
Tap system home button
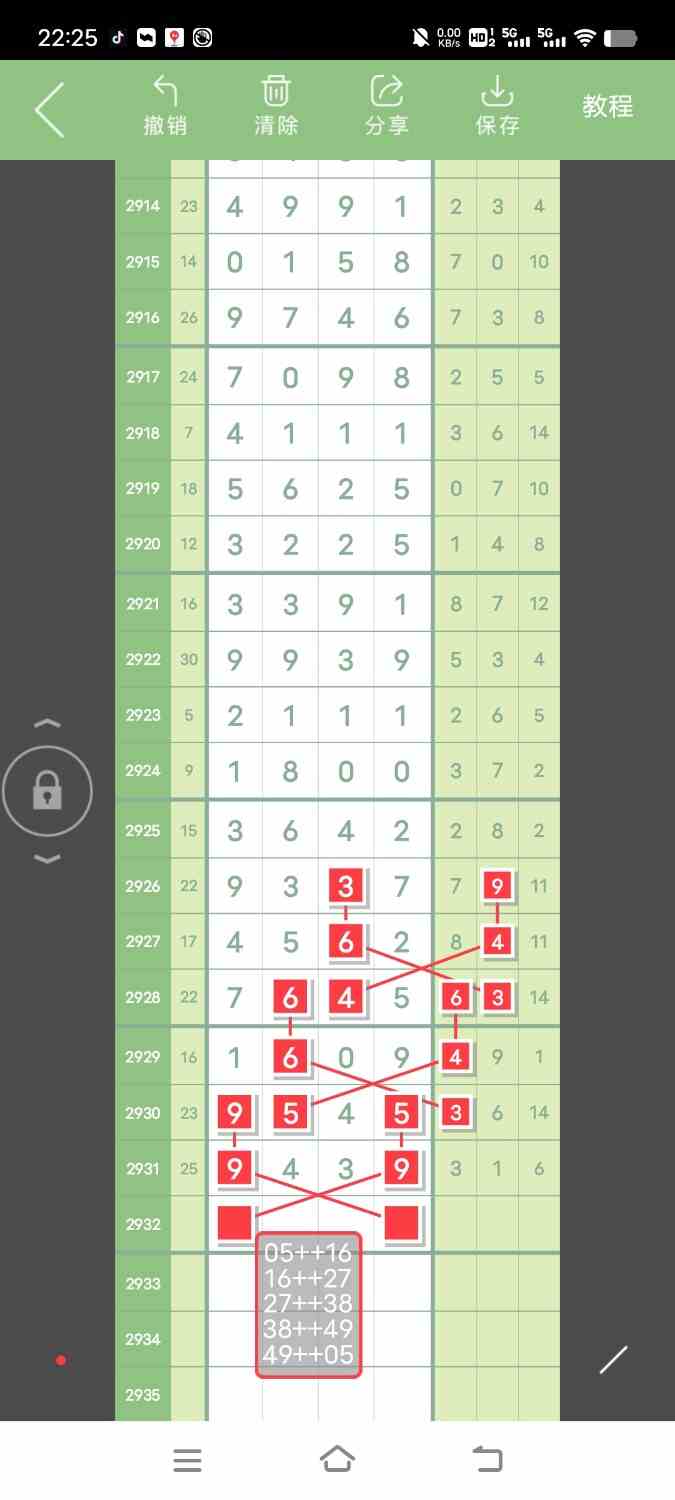[x=337, y=1460]
